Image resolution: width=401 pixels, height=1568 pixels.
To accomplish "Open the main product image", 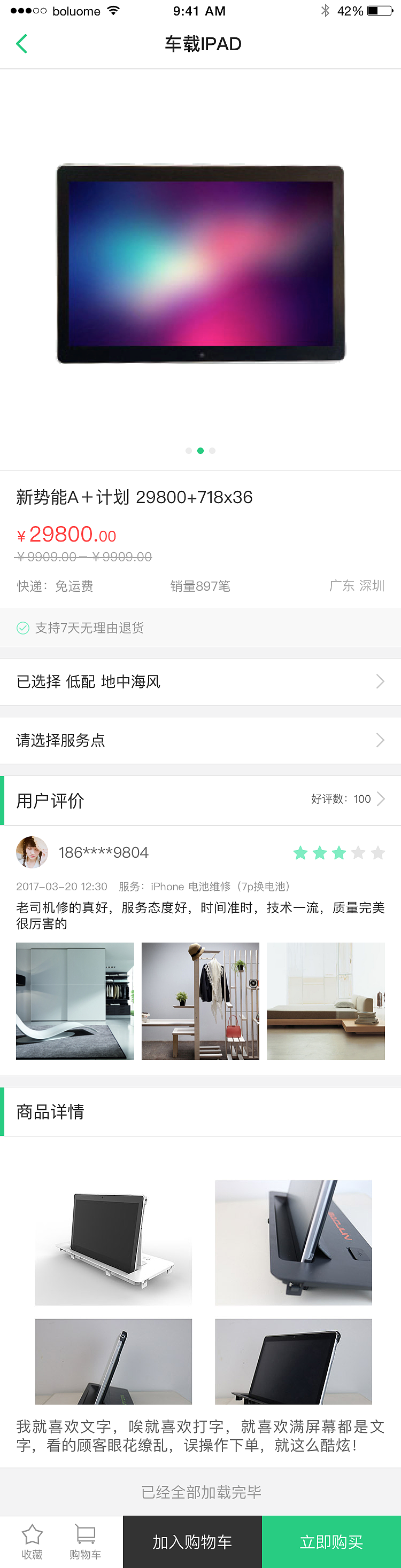I will (x=200, y=264).
